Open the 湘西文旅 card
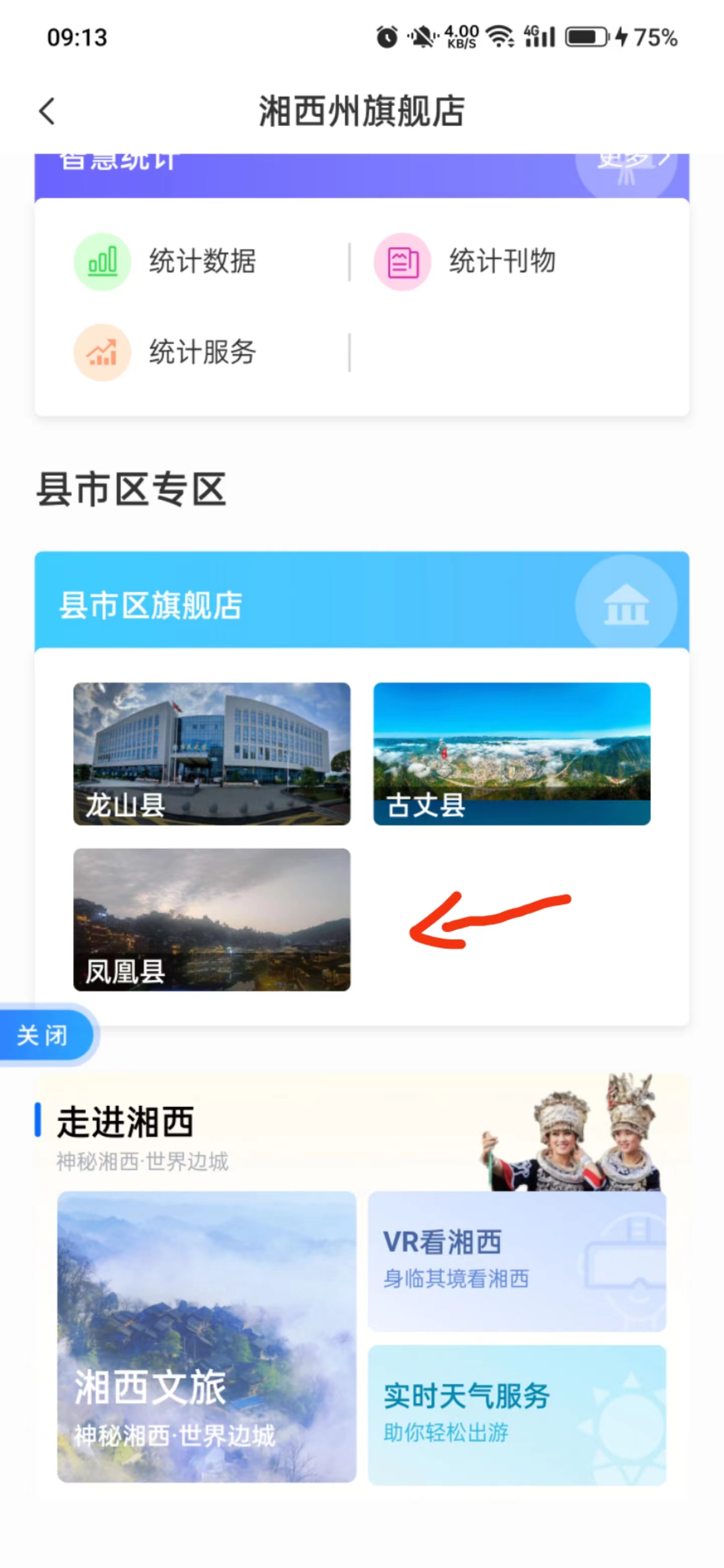Viewport: 724px width, 1568px height. click(207, 1337)
